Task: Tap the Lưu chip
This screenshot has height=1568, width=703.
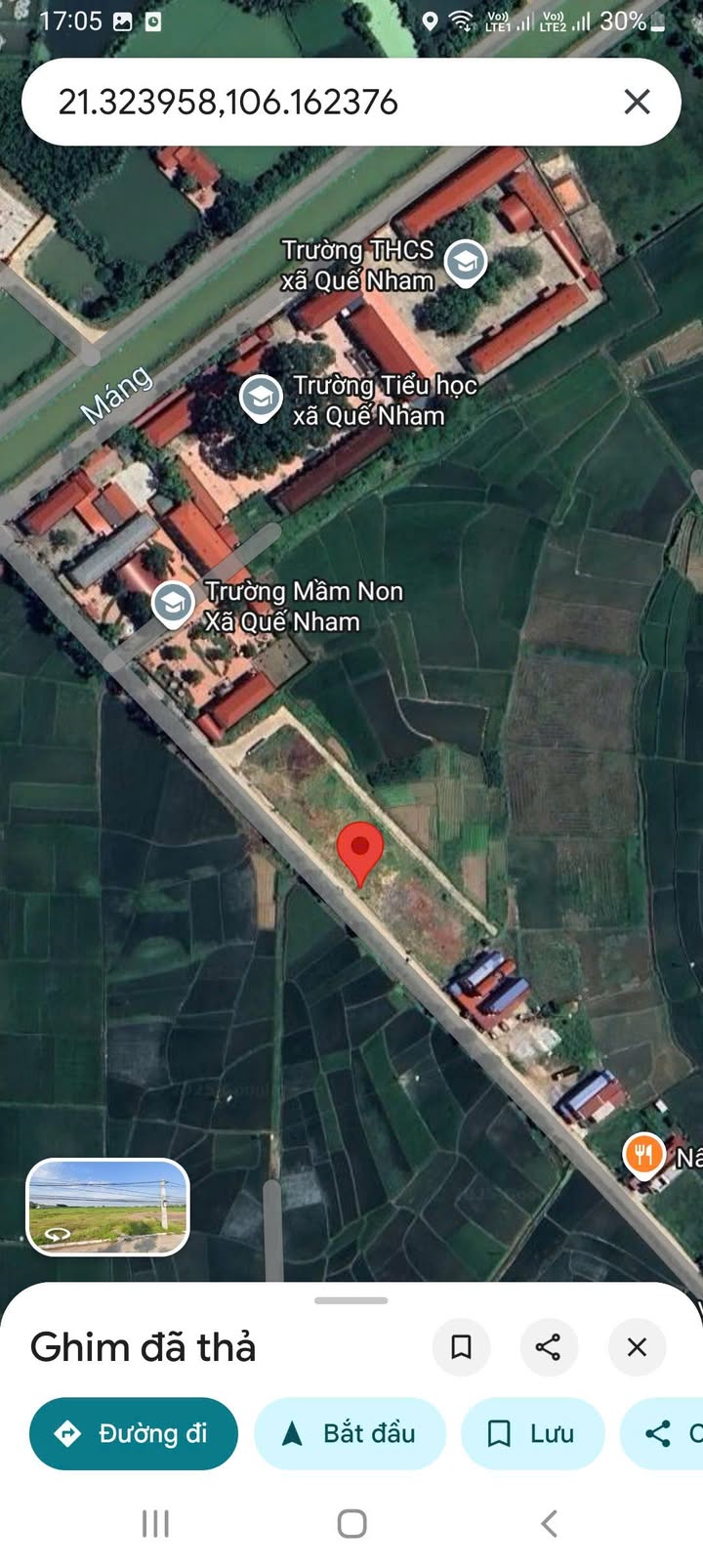Action: (x=532, y=1433)
